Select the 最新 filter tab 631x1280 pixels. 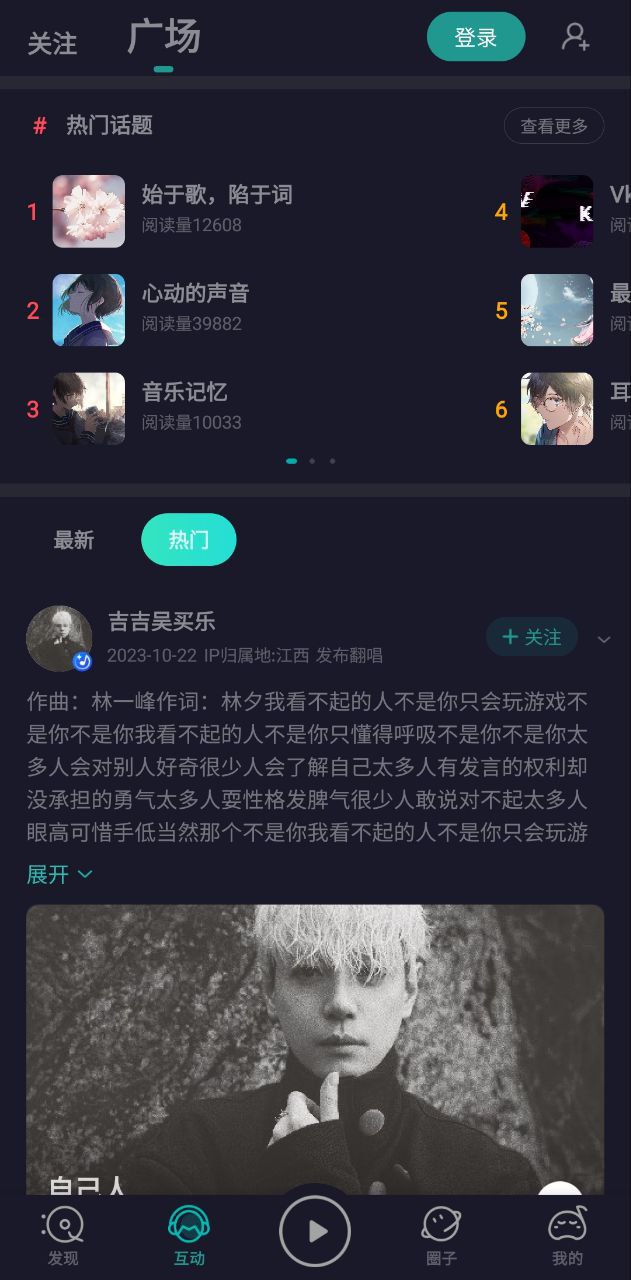tap(74, 540)
